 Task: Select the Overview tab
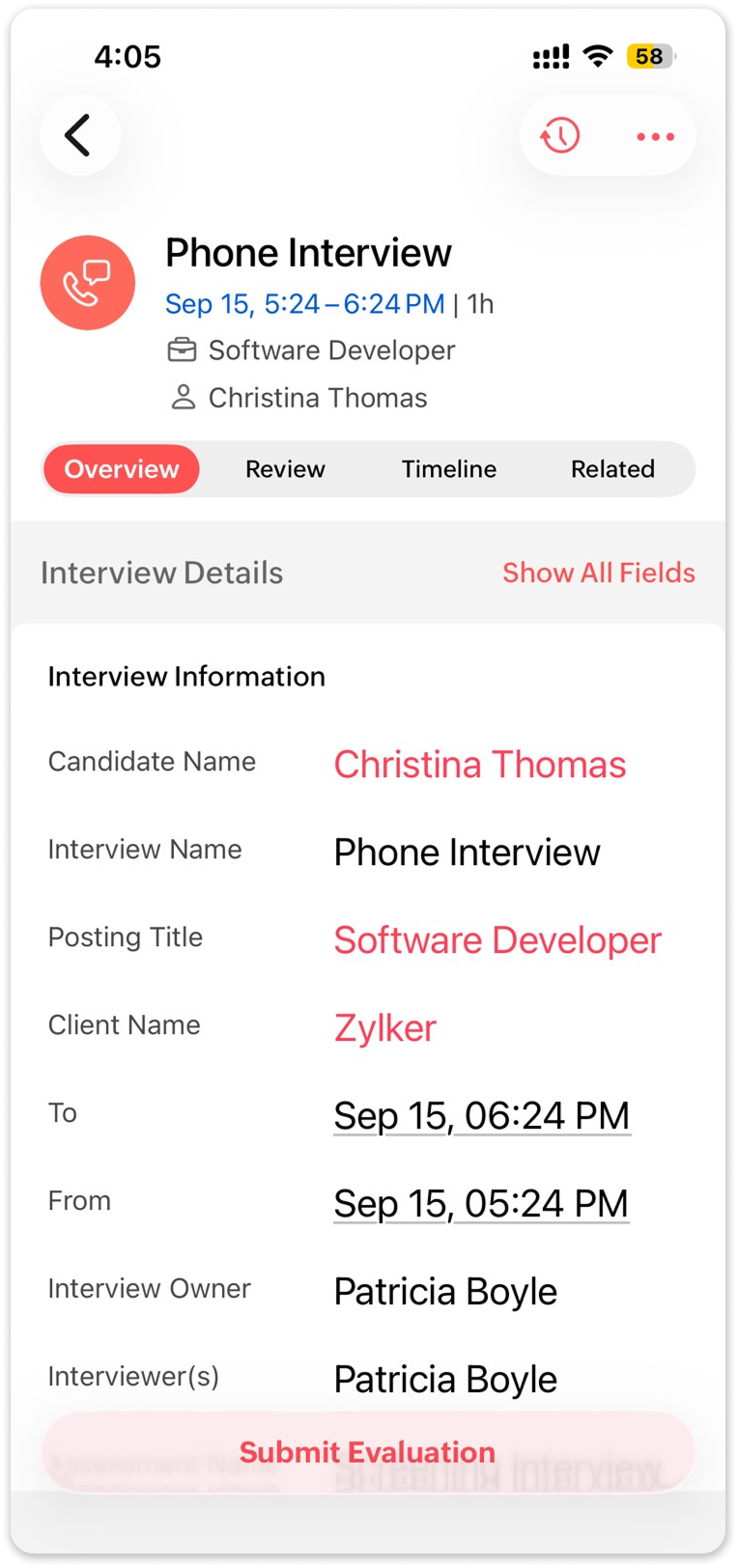[122, 469]
